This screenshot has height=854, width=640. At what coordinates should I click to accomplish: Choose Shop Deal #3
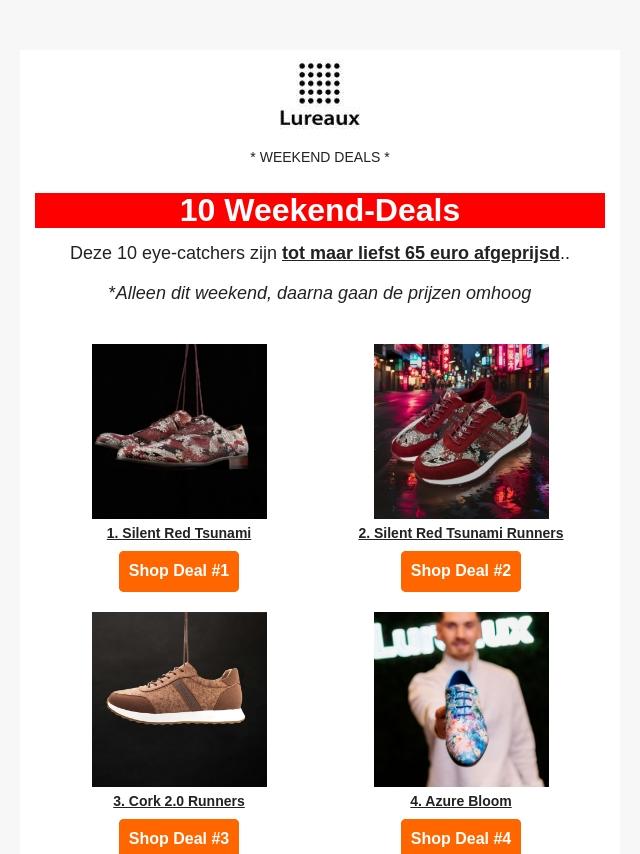click(179, 838)
